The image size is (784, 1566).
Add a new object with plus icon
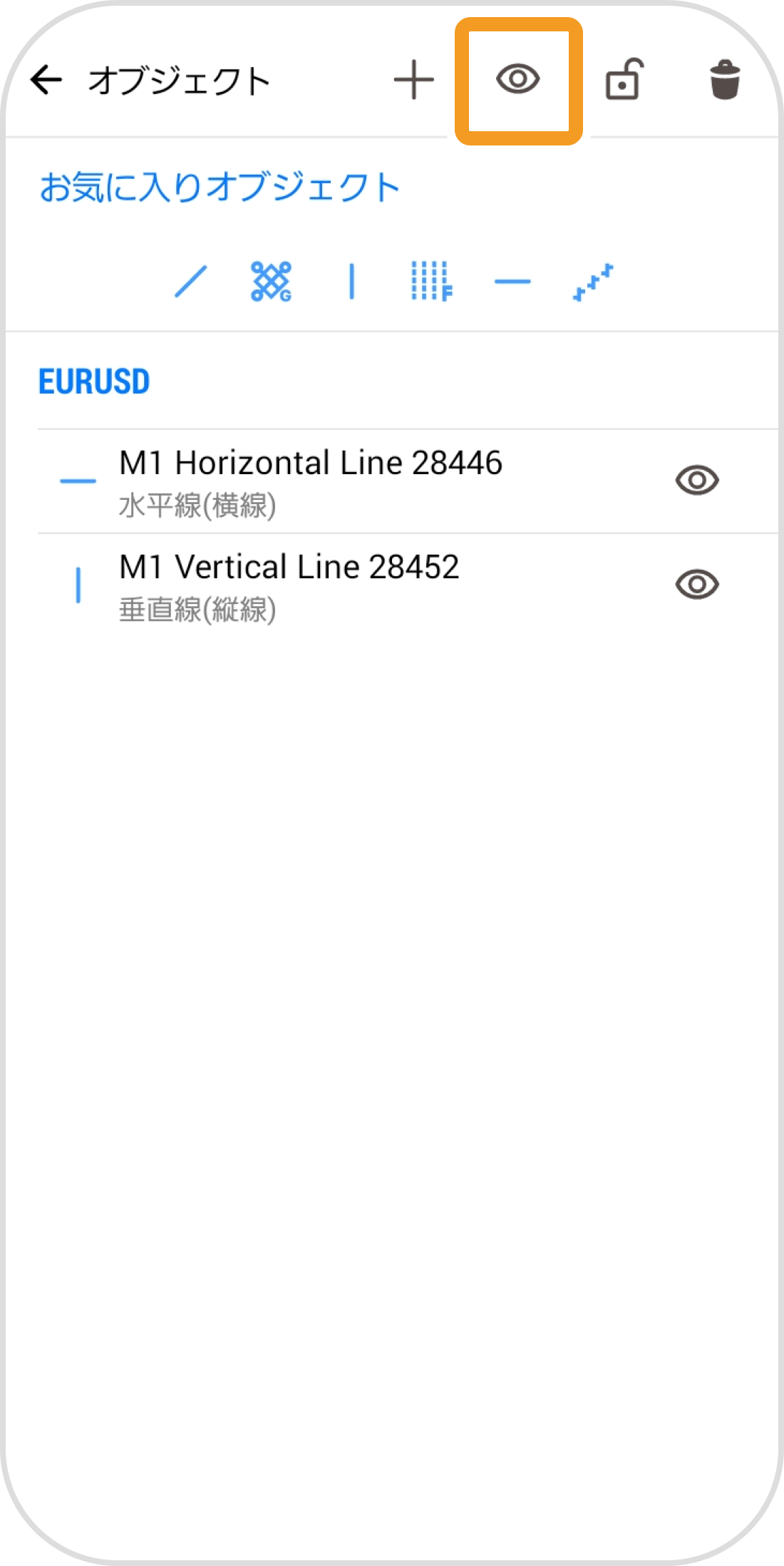pos(413,80)
